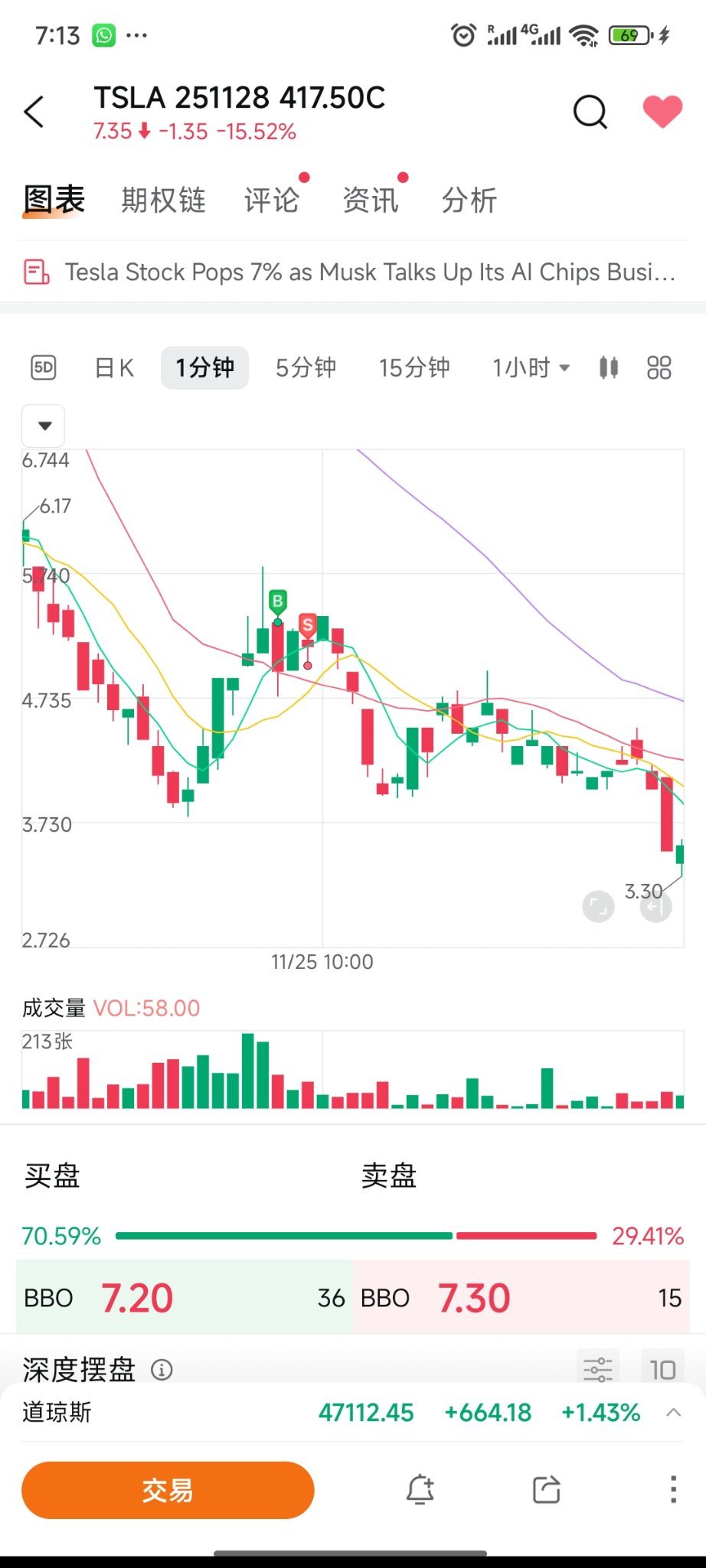Viewport: 706px width, 1568px height.
Task: Select the 5分钟 chart interval
Action: tap(306, 368)
